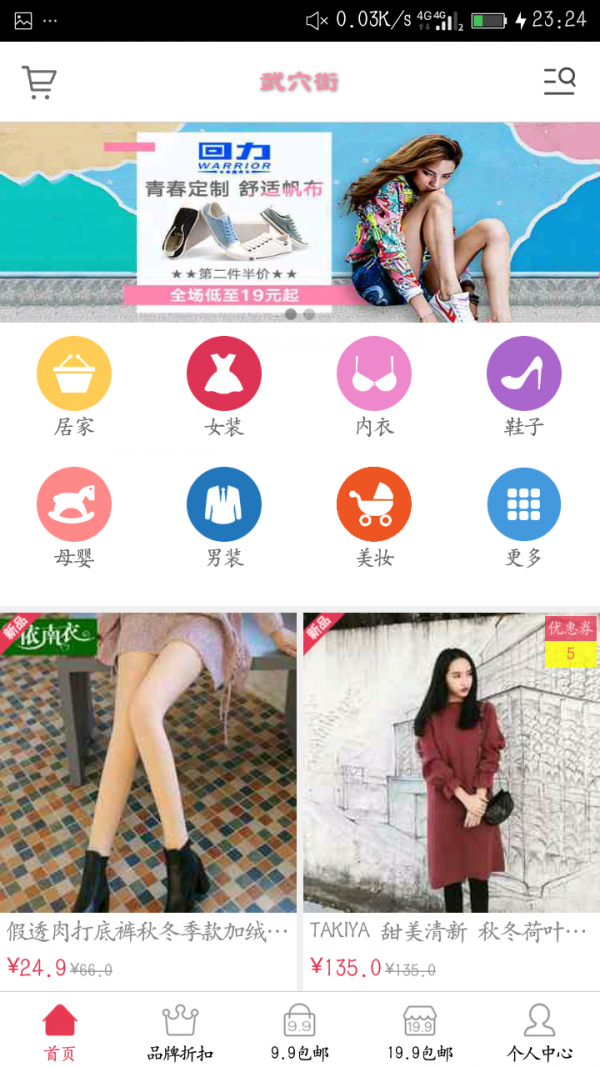Image resolution: width=600 pixels, height=1067 pixels.
Task: Open the shopping cart
Action: coord(39,82)
